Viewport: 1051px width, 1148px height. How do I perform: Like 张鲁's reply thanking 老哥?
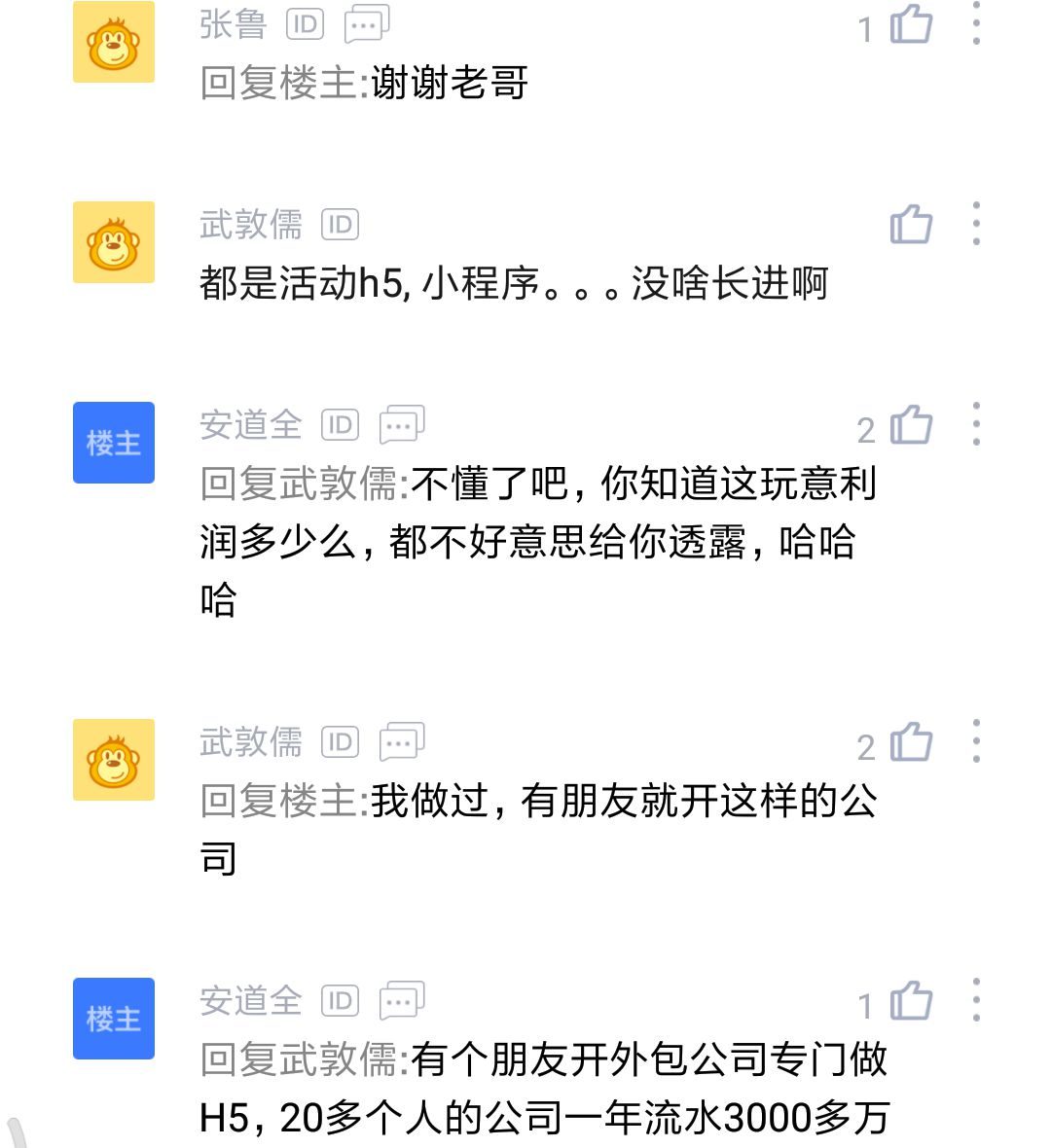click(911, 25)
